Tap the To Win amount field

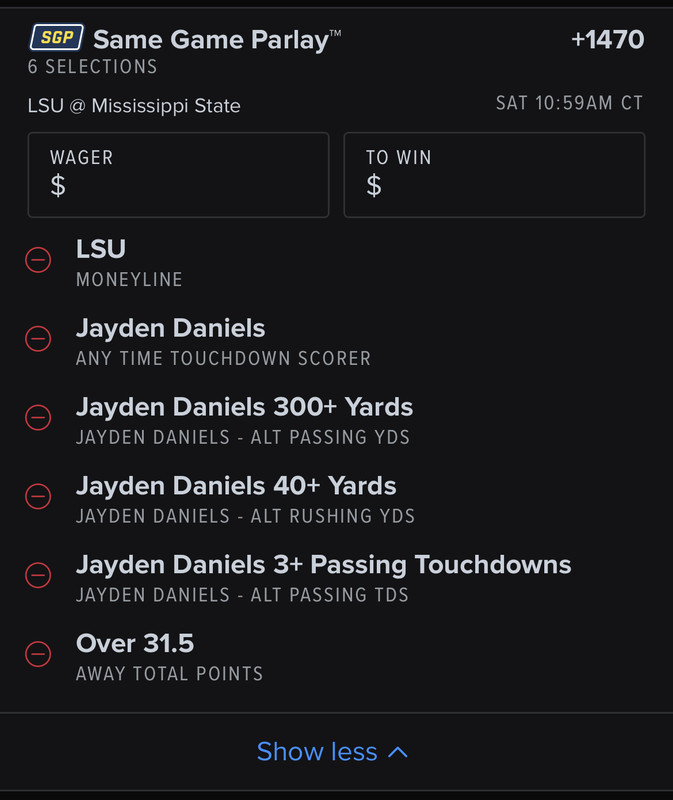(494, 175)
